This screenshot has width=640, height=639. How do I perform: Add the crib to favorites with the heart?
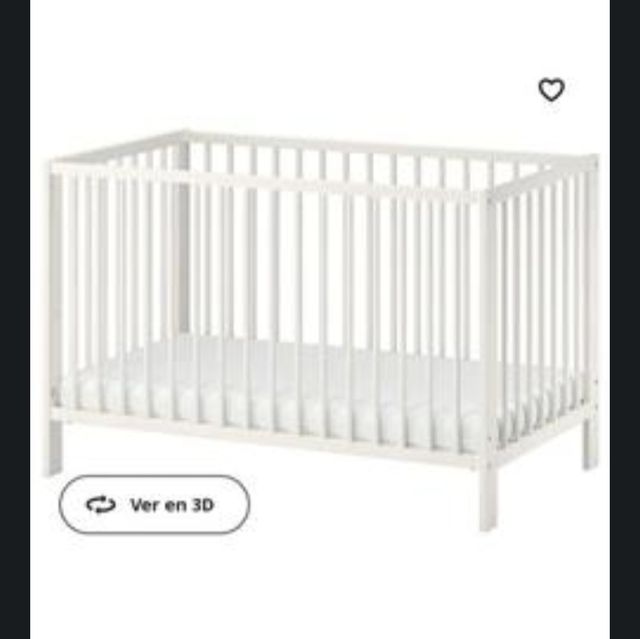551,90
